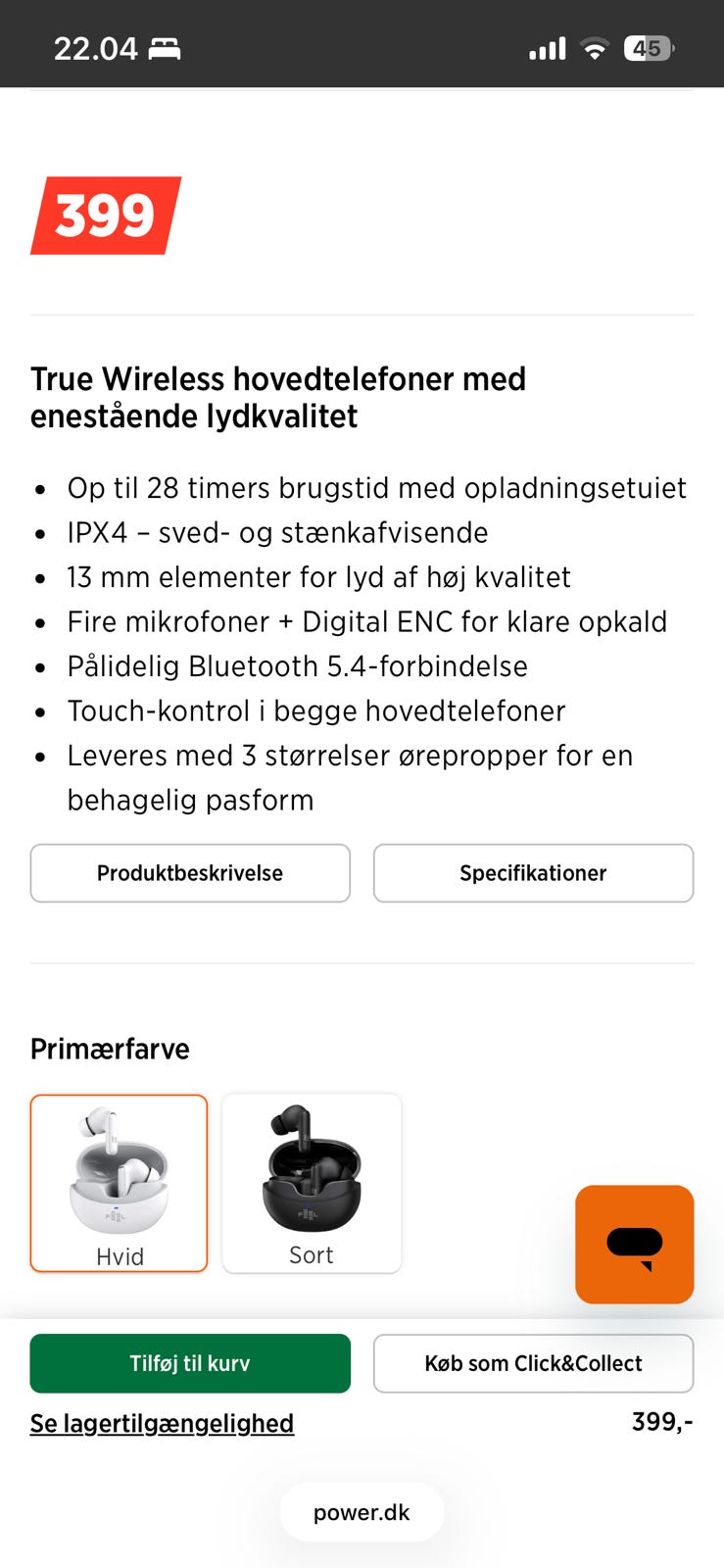Tap Tilføj til kurv to add product
The width and height of the screenshot is (724, 1568).
pos(190,1363)
